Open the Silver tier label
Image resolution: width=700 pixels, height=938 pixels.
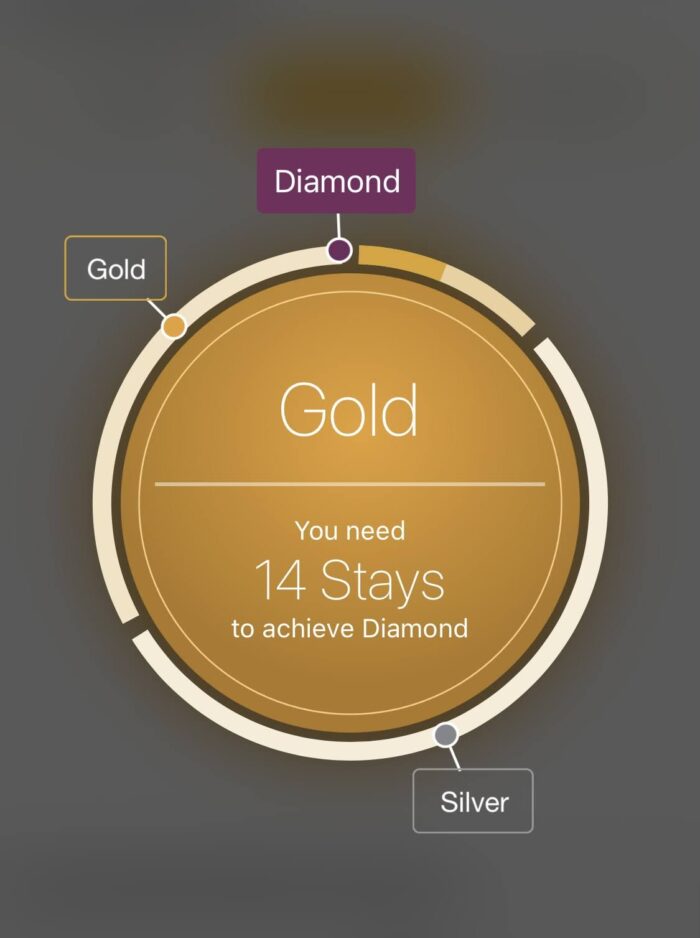[x=473, y=801]
